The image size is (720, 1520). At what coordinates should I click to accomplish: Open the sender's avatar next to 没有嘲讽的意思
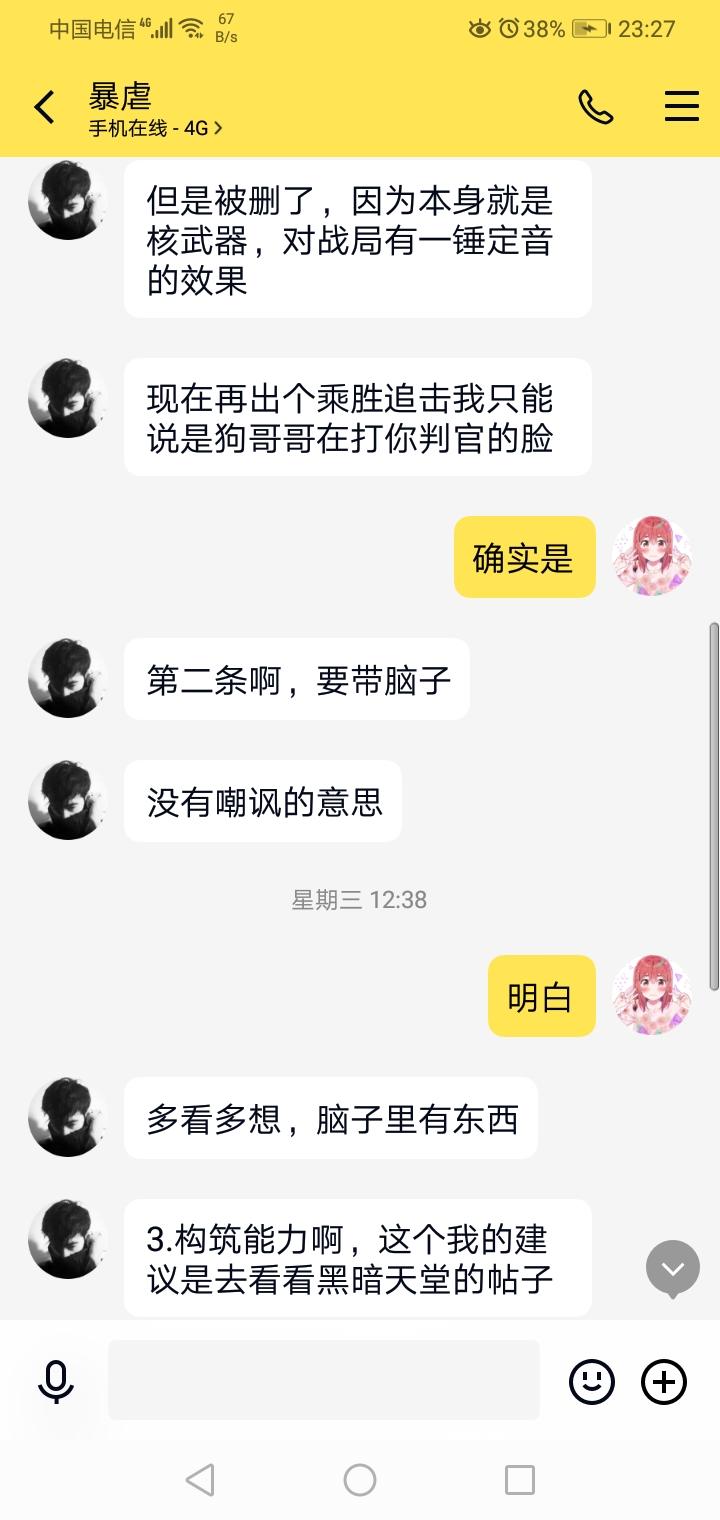[67, 800]
